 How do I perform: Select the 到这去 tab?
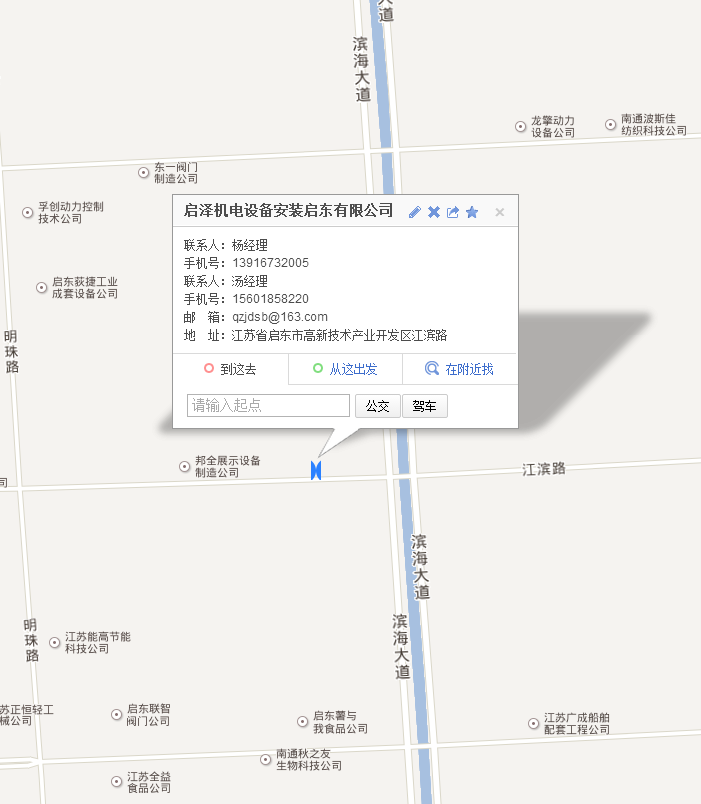point(231,369)
